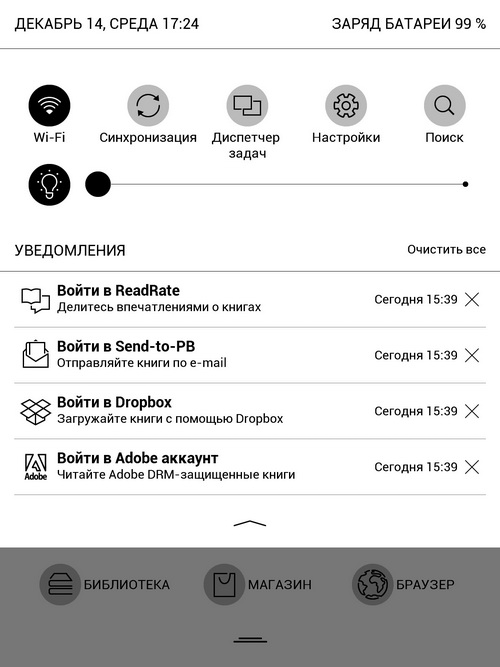Dismiss the Send-to-PB notification
The image size is (500, 667).
[472, 355]
